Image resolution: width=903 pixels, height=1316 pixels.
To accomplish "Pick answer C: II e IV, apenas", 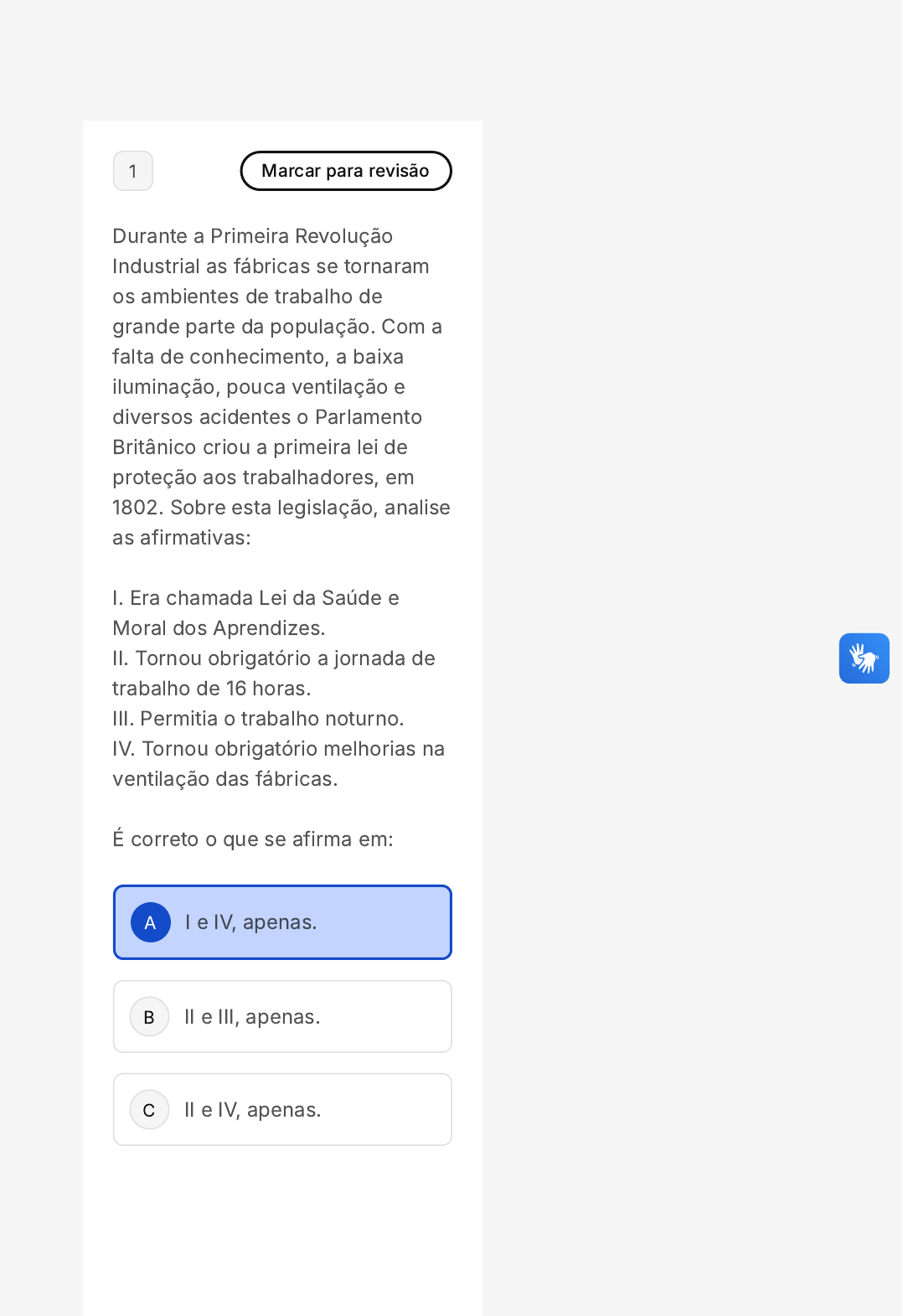I will [282, 1109].
